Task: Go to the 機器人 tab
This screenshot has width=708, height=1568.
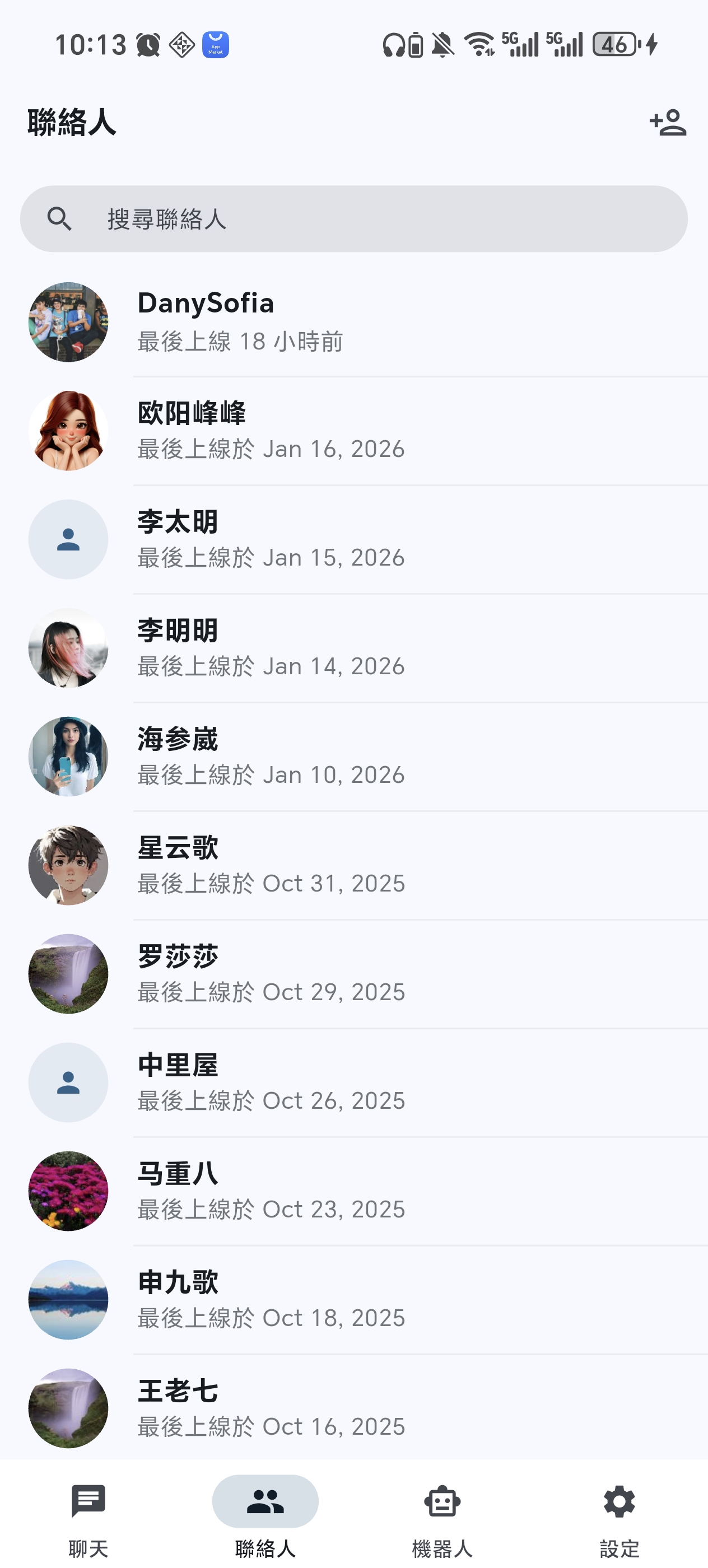Action: (x=442, y=1513)
